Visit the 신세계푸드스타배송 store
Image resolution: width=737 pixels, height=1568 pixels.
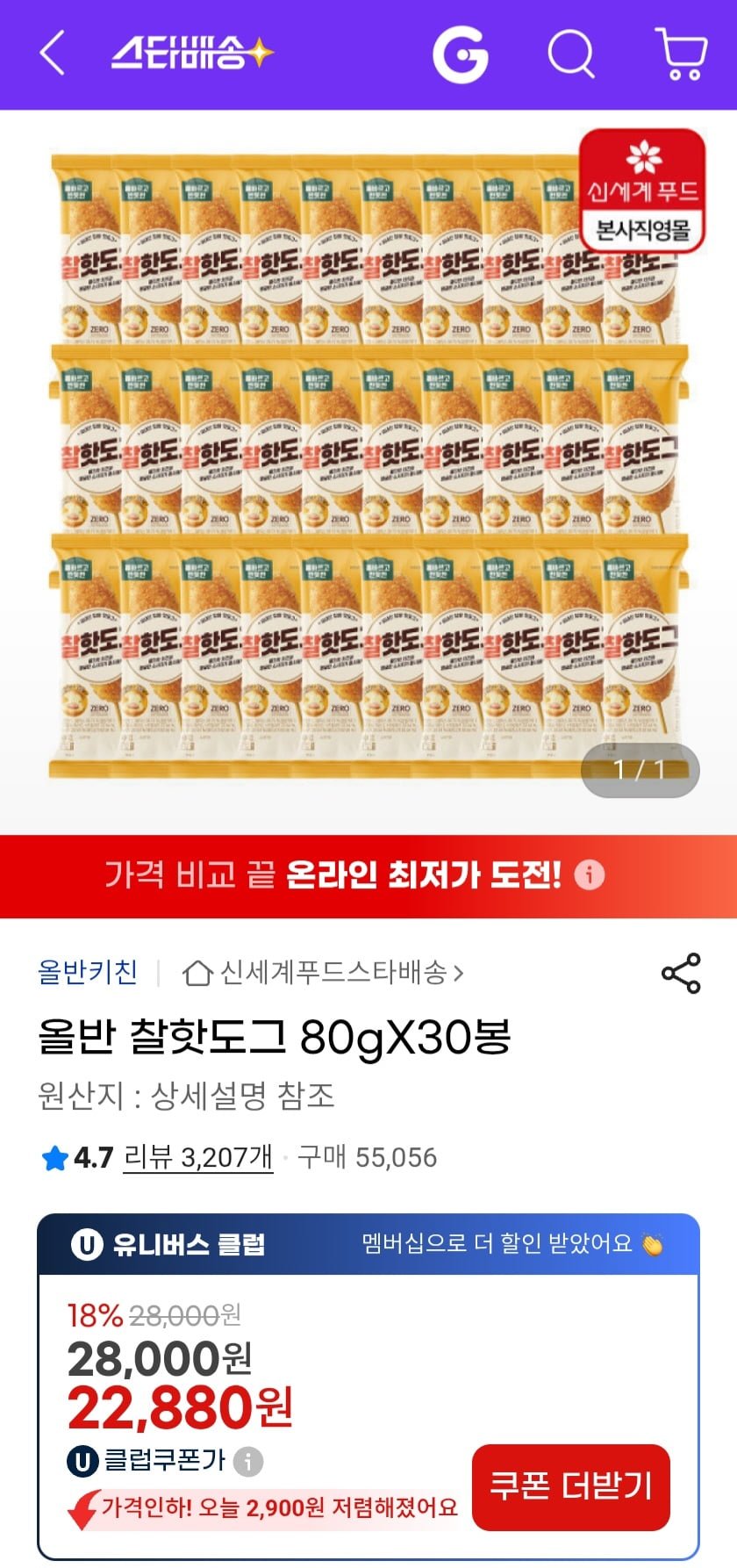point(323,973)
